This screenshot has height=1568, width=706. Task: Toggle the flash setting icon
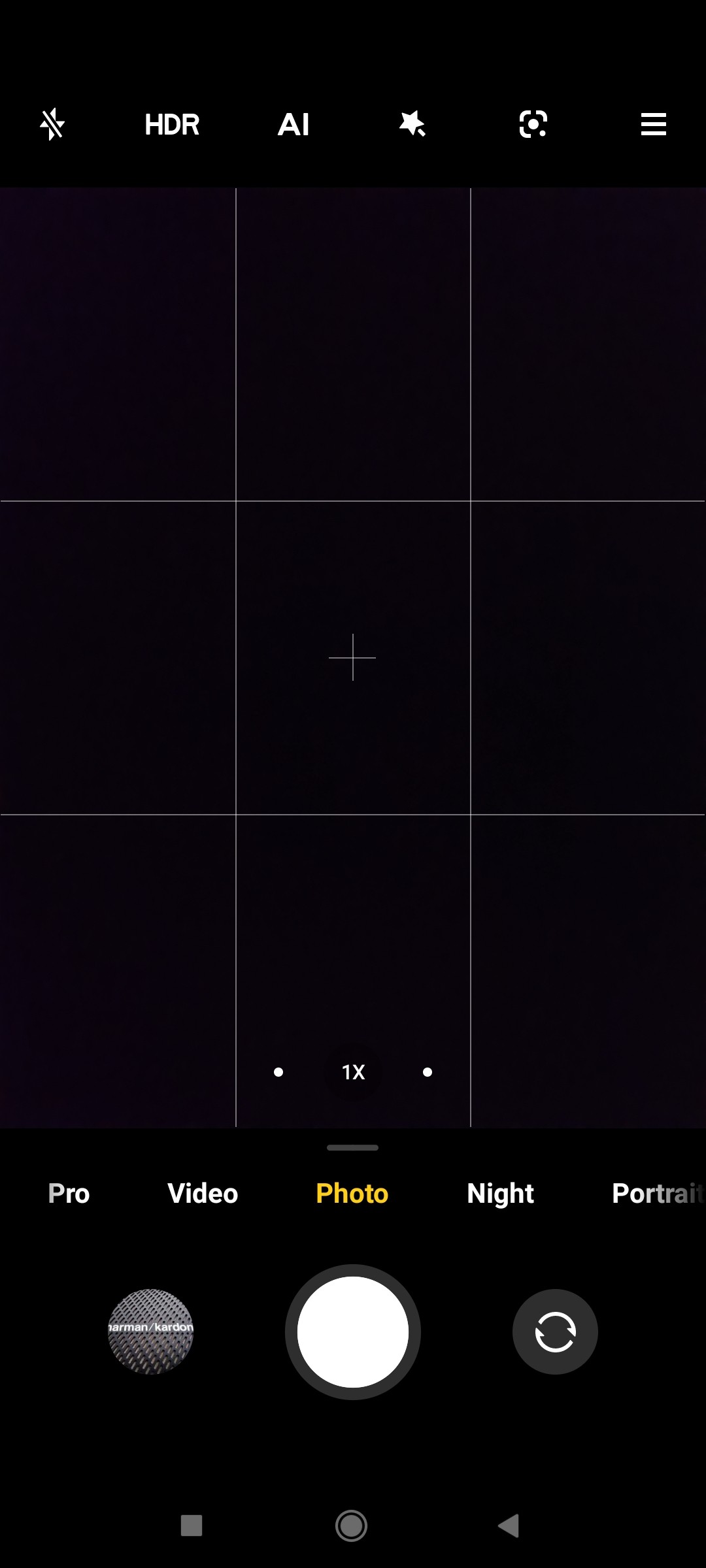[x=52, y=124]
